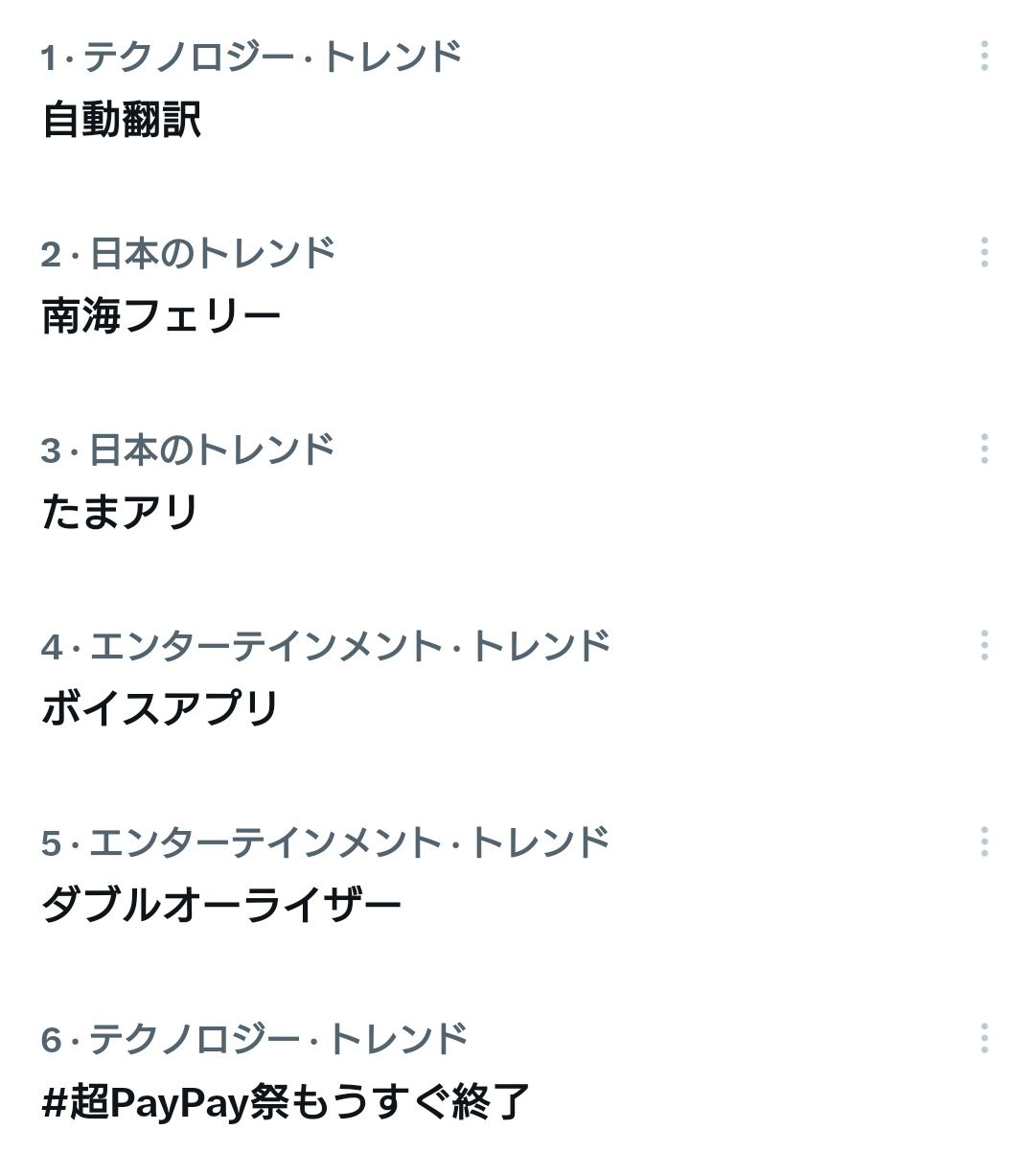Open more options for 自動翻訳
The width and height of the screenshot is (1035, 1176).
coord(984,57)
